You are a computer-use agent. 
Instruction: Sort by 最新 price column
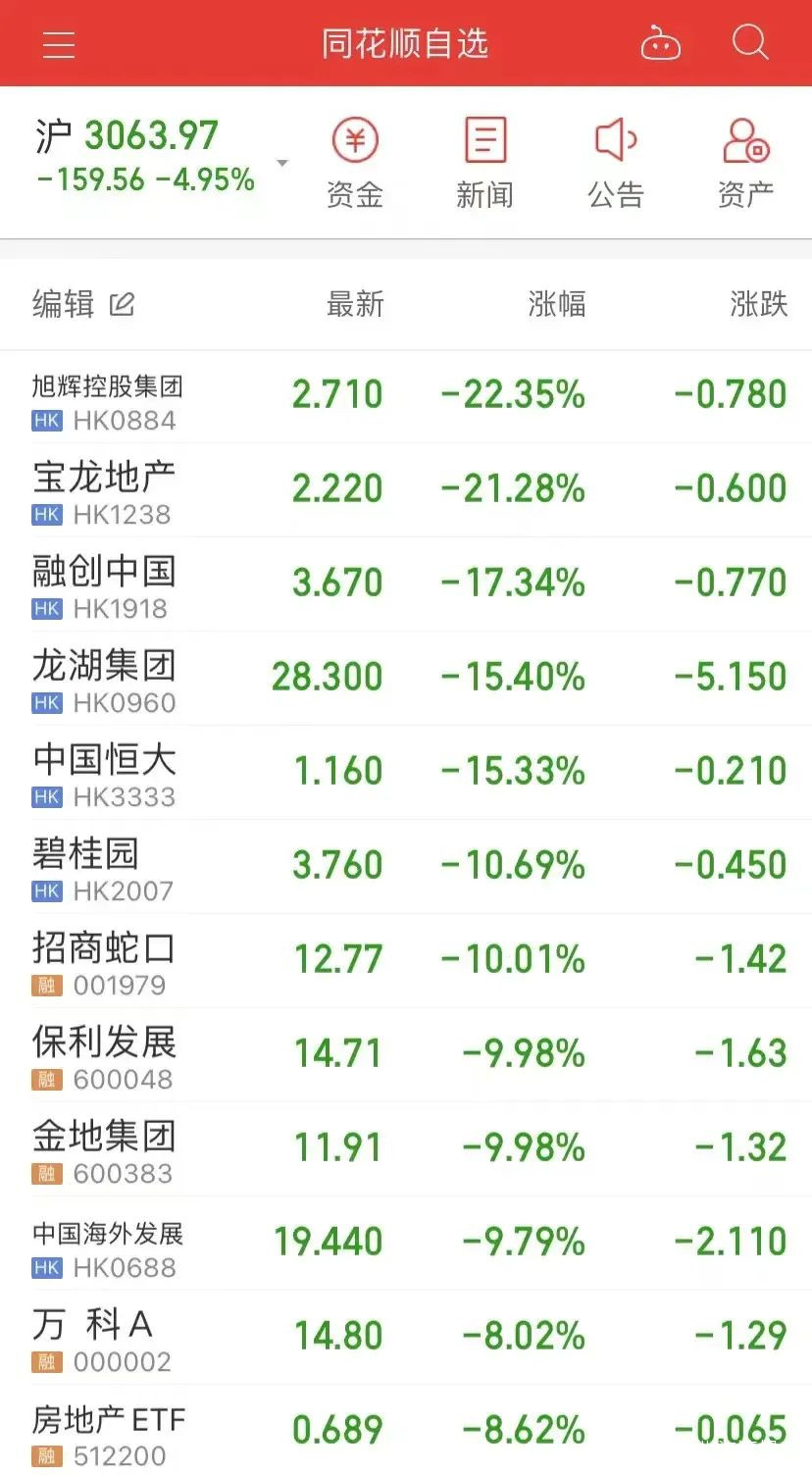click(x=355, y=304)
